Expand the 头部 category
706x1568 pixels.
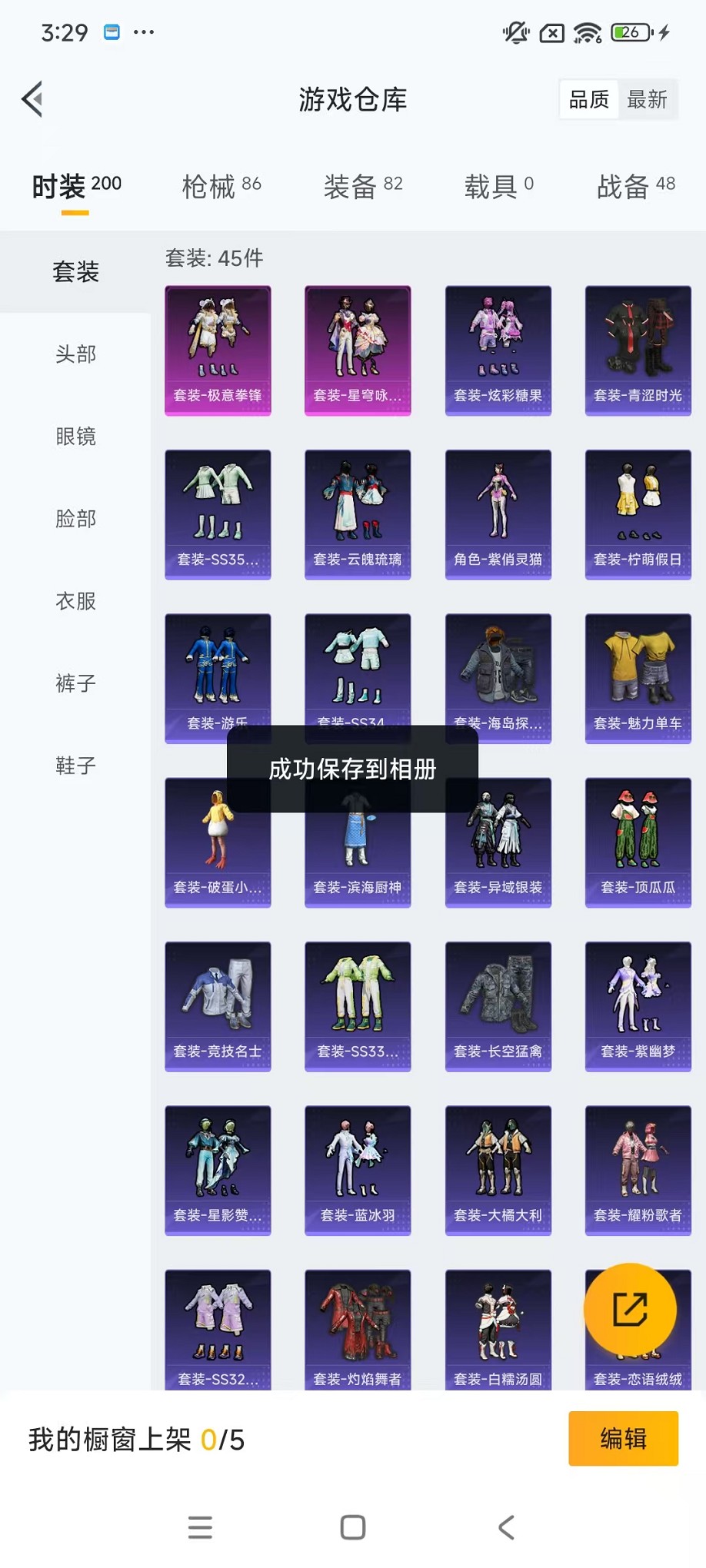(75, 354)
